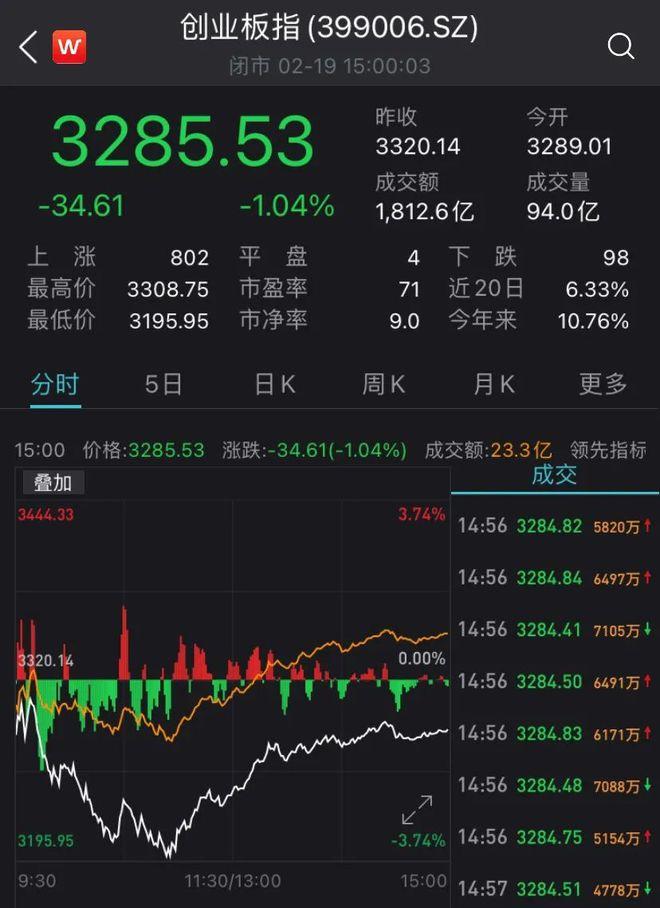
Task: Tap the 叠加 overlay button
Action: 53,483
